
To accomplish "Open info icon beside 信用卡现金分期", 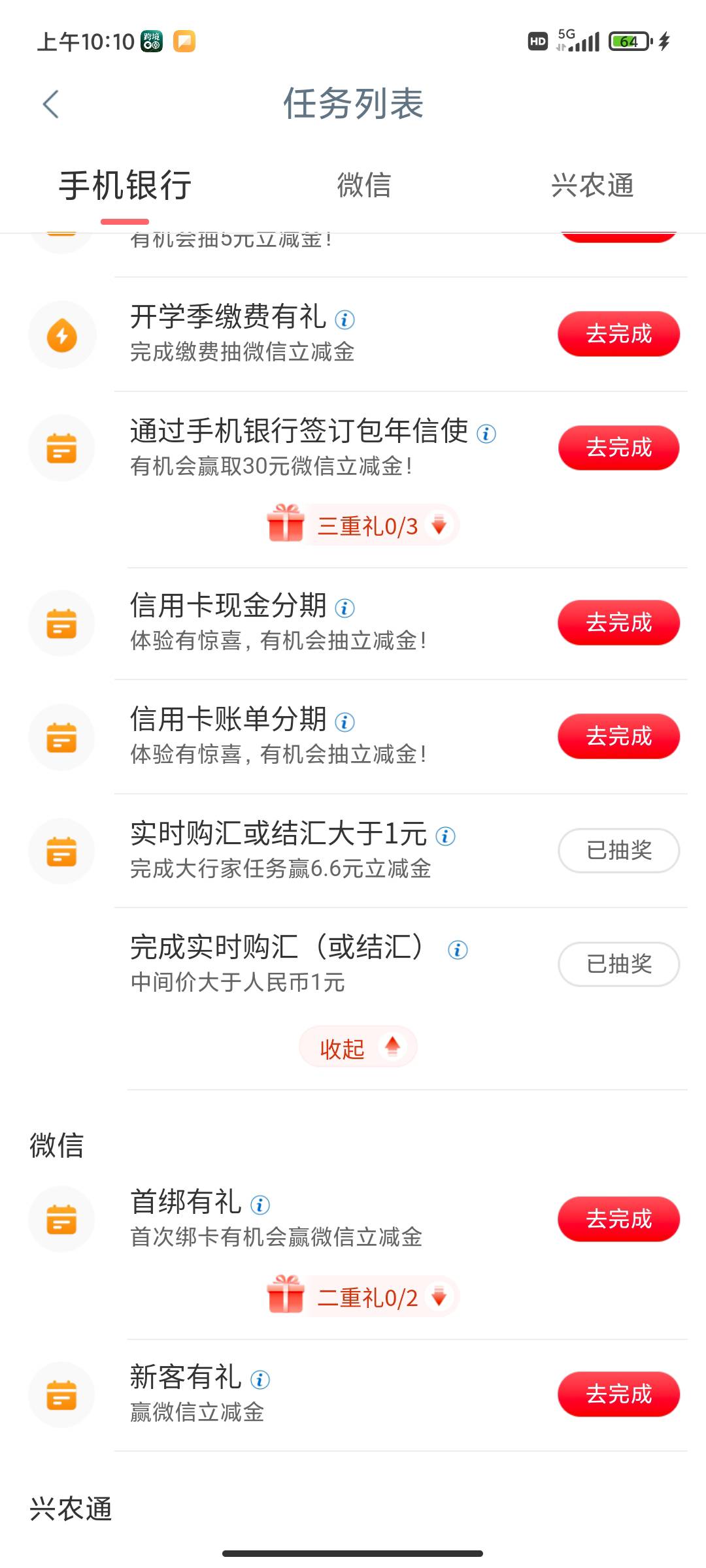I will coord(345,608).
